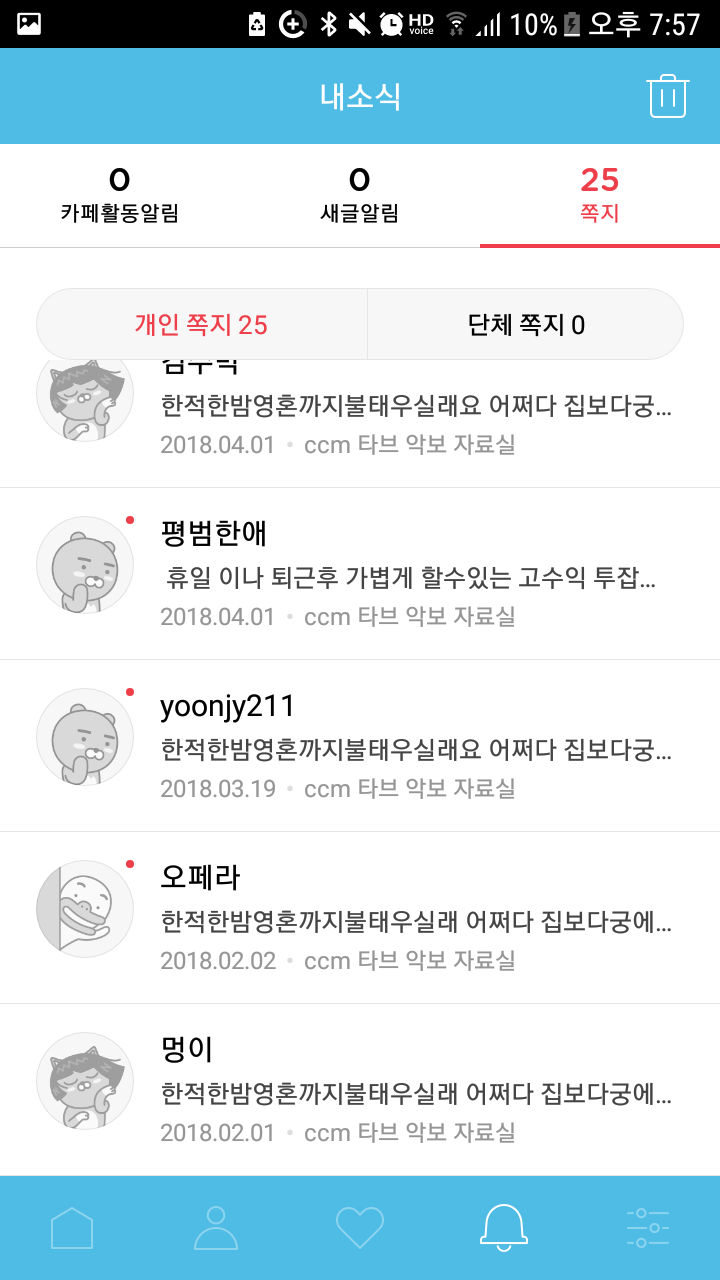Show 개인 쪽지 25 messages

coord(201,325)
